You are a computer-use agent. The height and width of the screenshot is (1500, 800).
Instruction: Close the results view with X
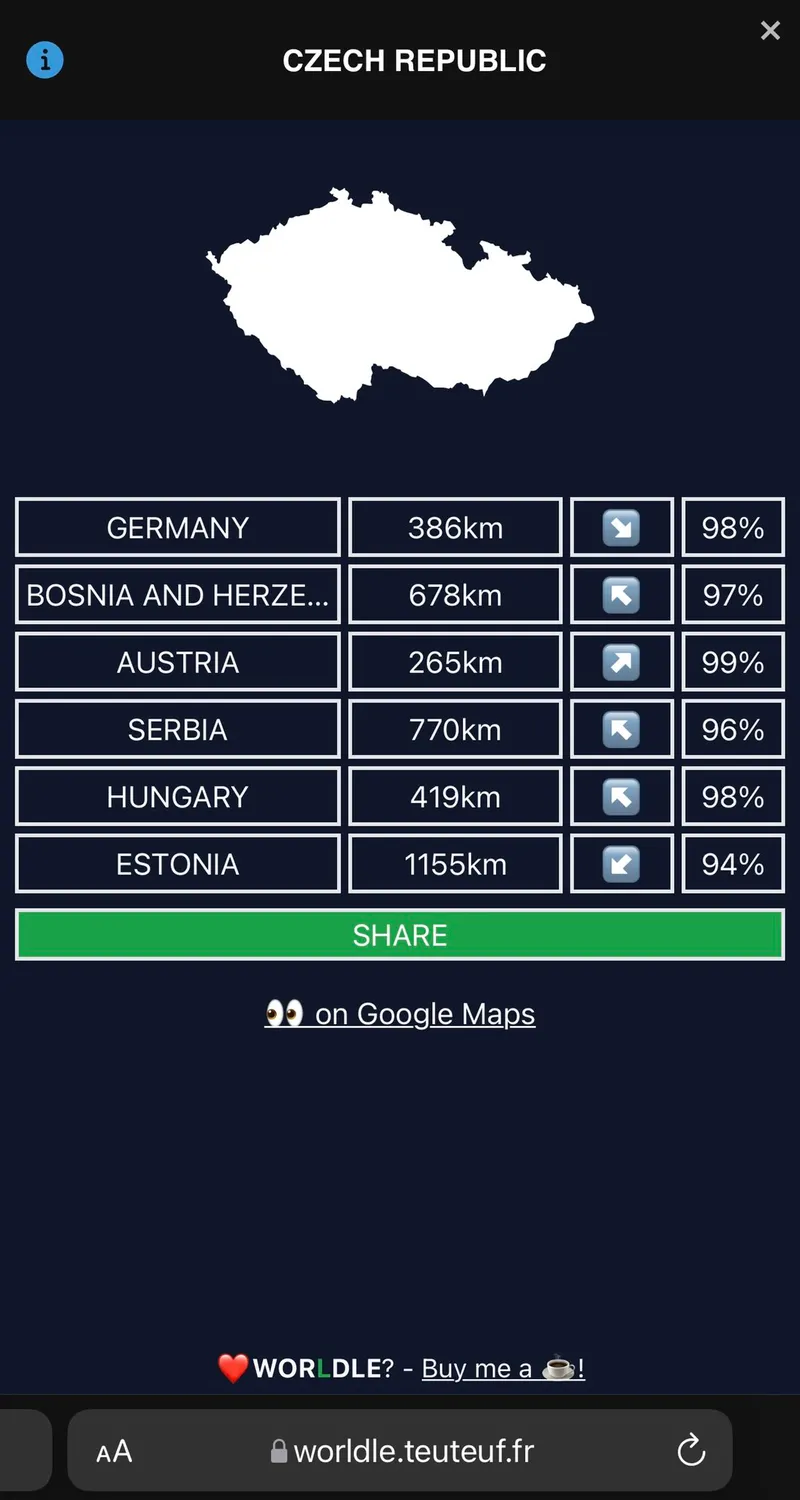click(770, 31)
